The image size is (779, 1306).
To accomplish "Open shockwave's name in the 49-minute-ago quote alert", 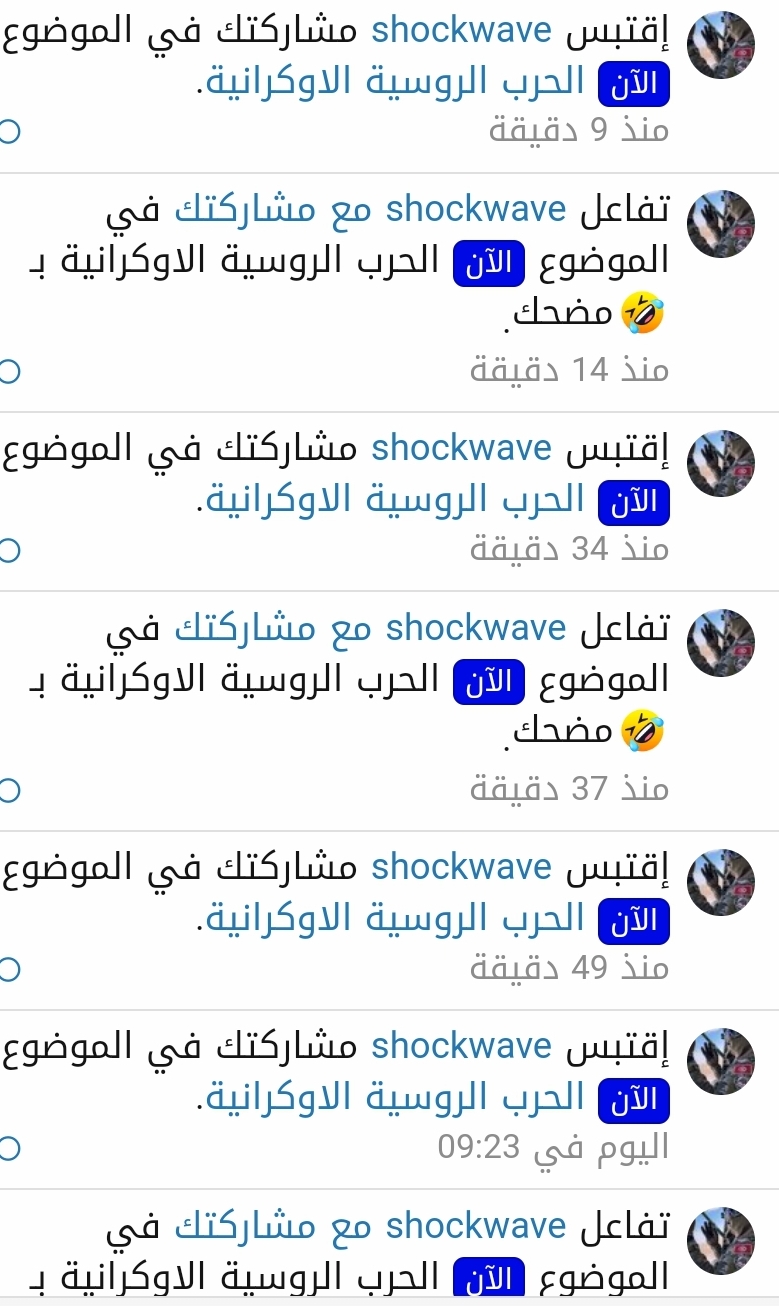I will click(461, 868).
